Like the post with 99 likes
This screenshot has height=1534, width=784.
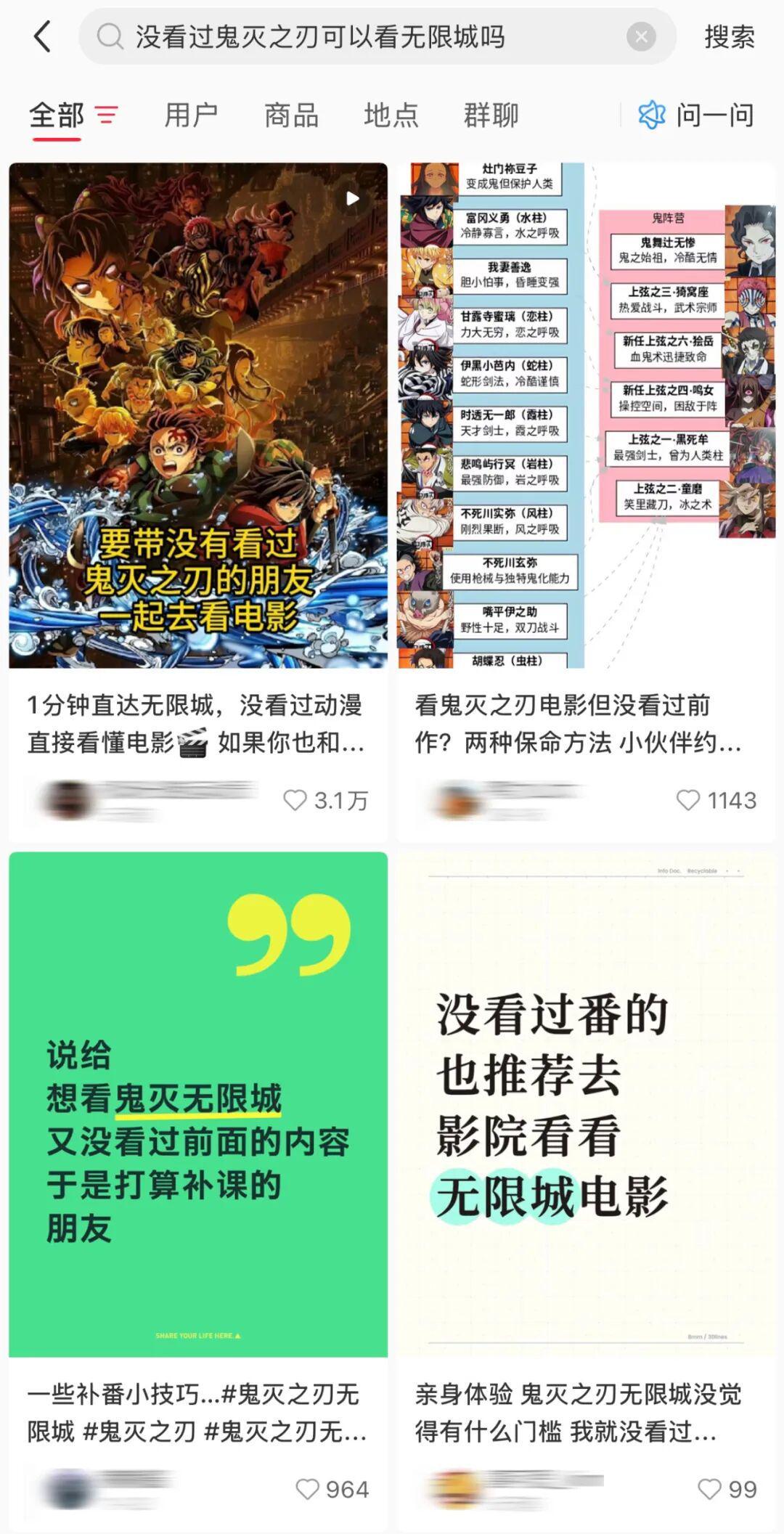tap(709, 1489)
